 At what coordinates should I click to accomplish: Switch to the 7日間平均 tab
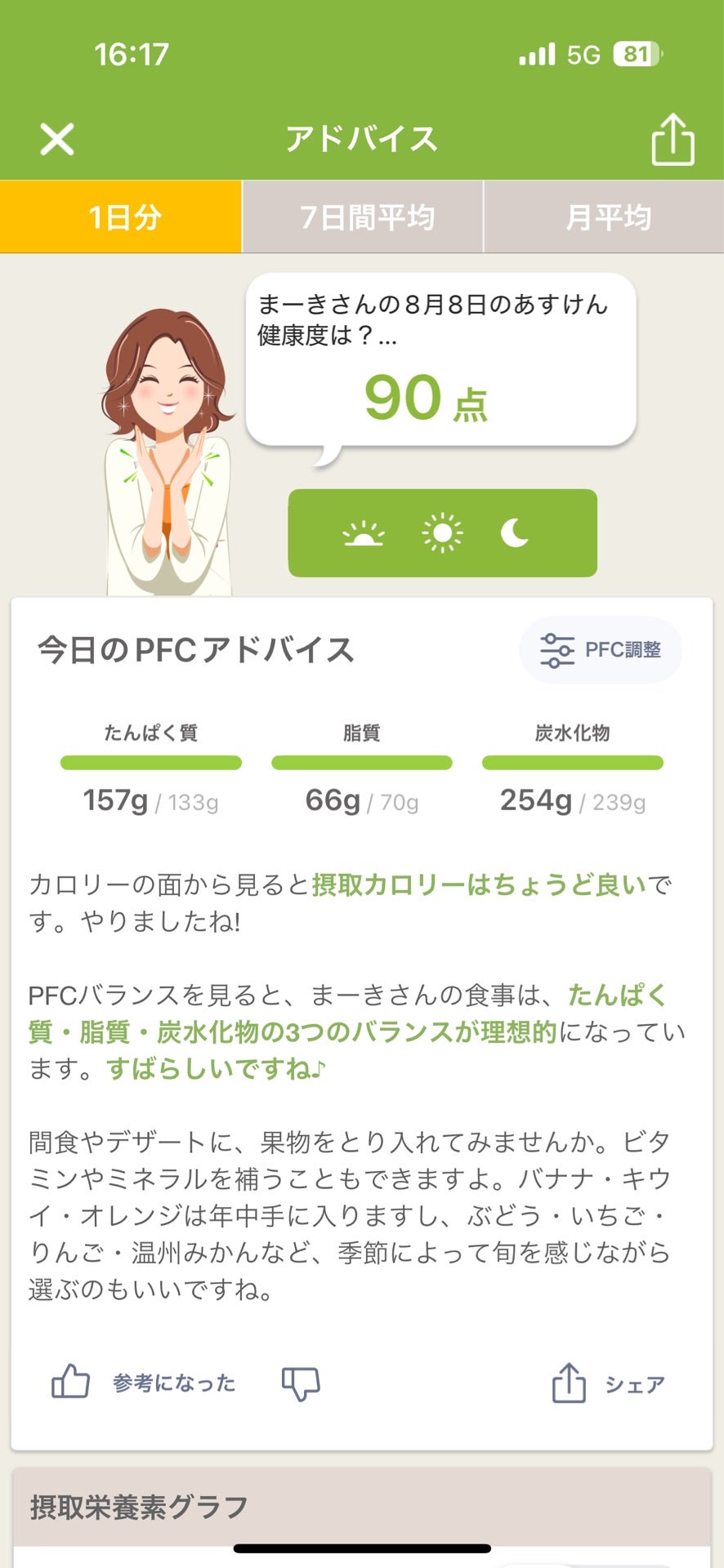tap(362, 217)
